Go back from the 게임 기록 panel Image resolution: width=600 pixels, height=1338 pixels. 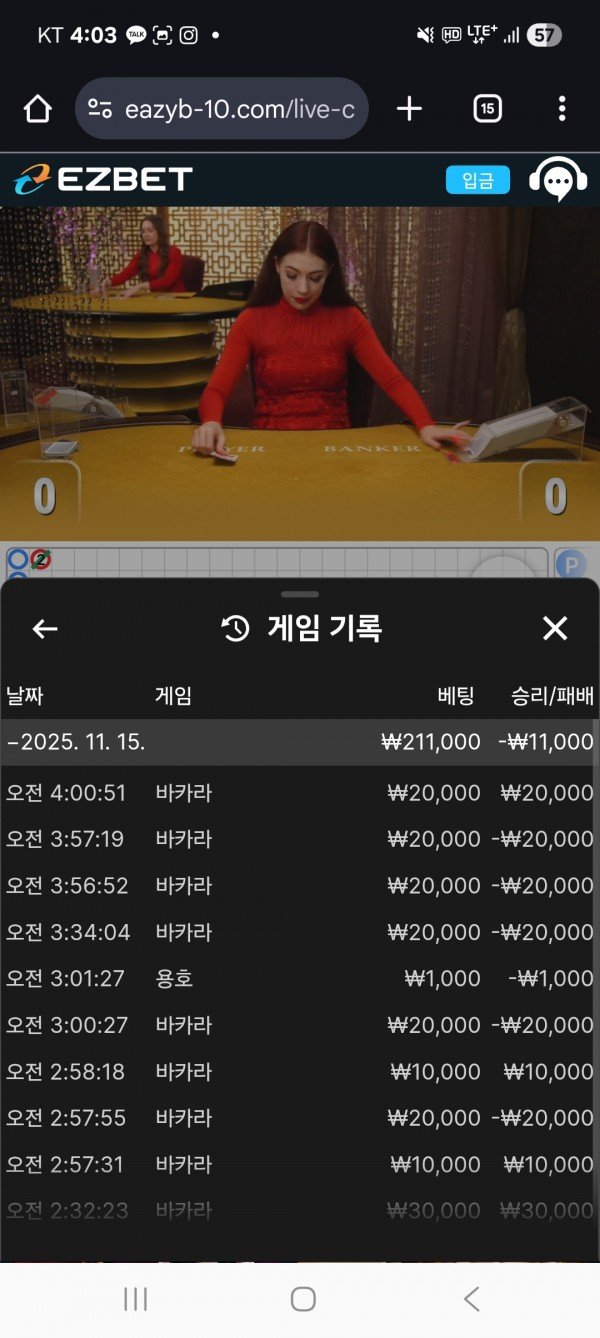(x=45, y=628)
